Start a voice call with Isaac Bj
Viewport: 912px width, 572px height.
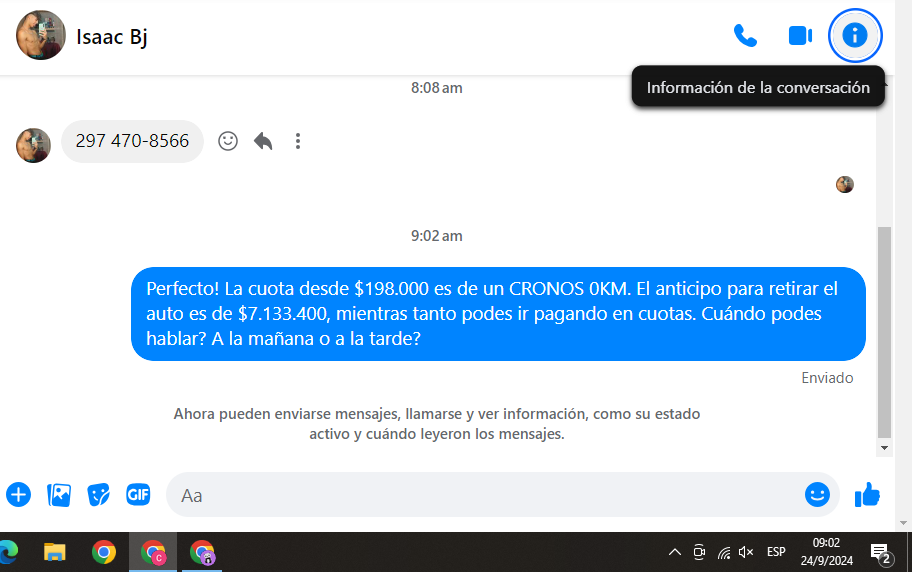[x=745, y=36]
